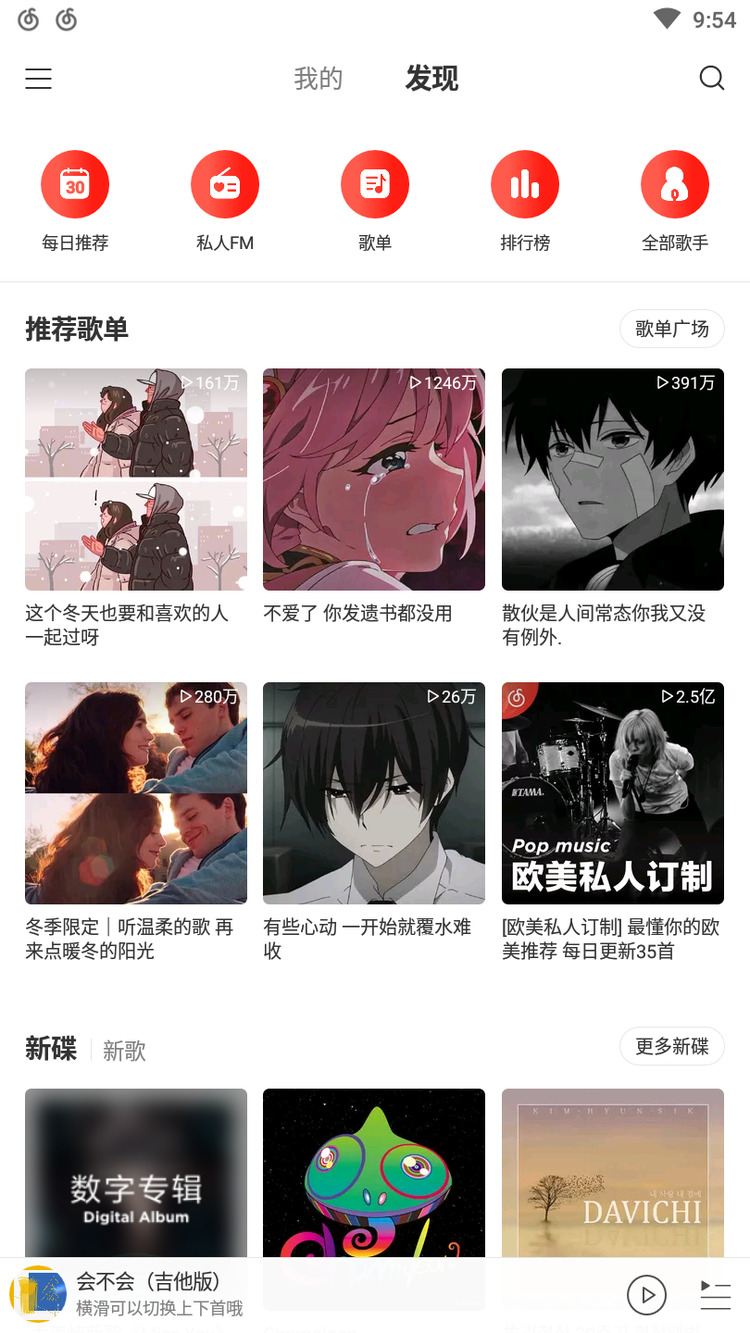Open the hamburger navigation menu
The width and height of the screenshot is (750, 1333).
(x=38, y=78)
